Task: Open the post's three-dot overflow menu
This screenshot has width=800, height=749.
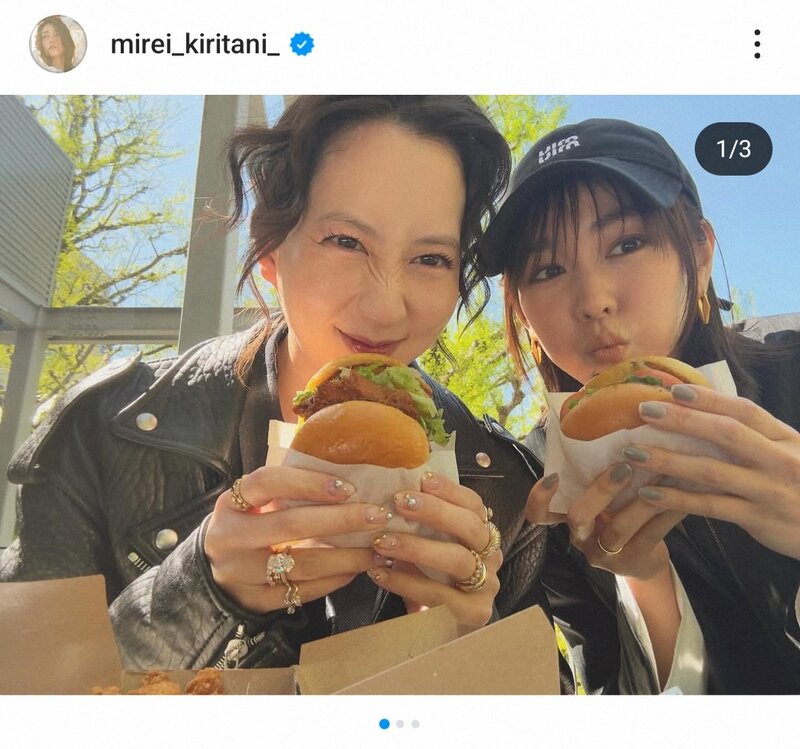Action: (757, 44)
